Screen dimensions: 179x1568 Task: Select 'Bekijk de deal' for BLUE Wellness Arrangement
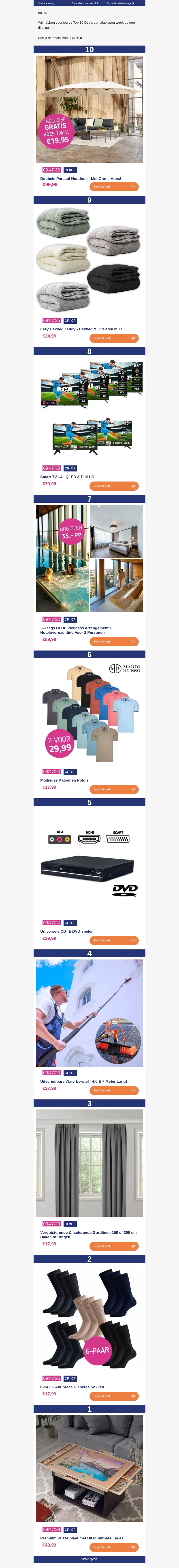114,642
